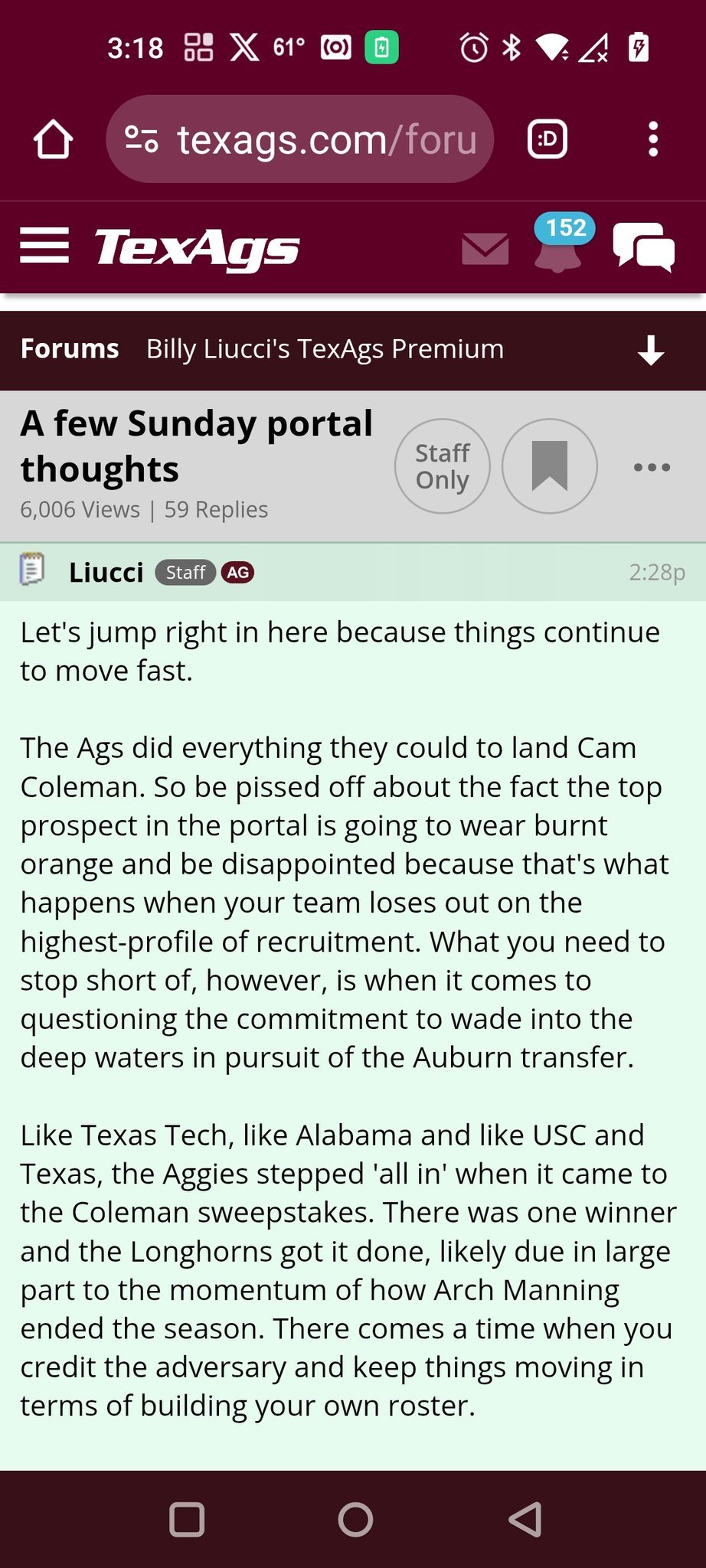Tap the notepad icon beside Liucci
706x1568 pixels.
pos(32,570)
